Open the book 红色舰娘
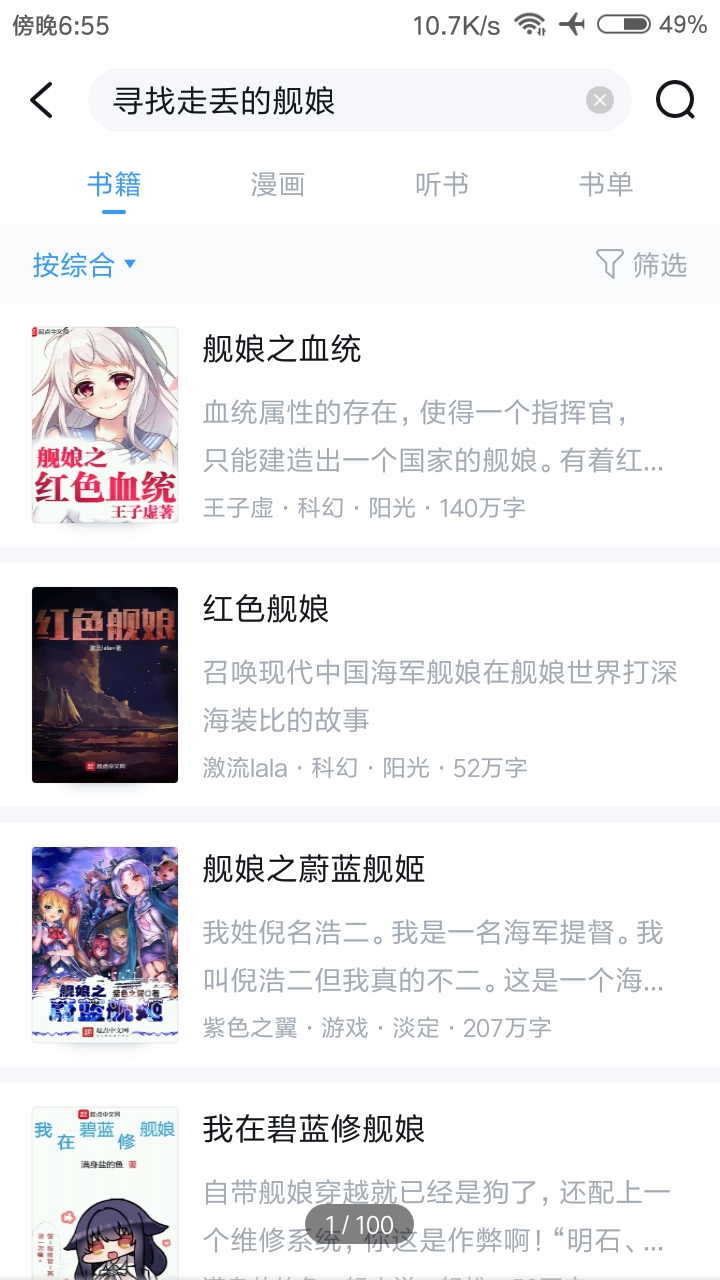The width and height of the screenshot is (720, 1280). [360, 685]
